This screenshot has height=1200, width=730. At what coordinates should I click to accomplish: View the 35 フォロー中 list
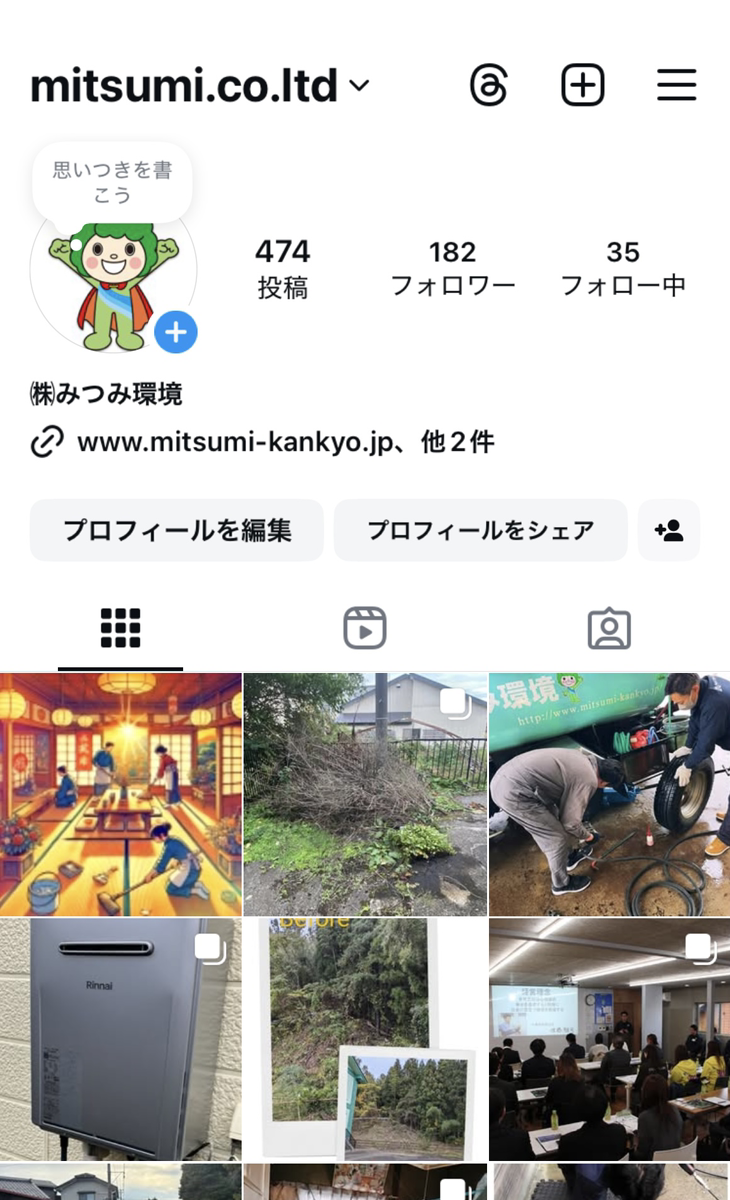623,268
